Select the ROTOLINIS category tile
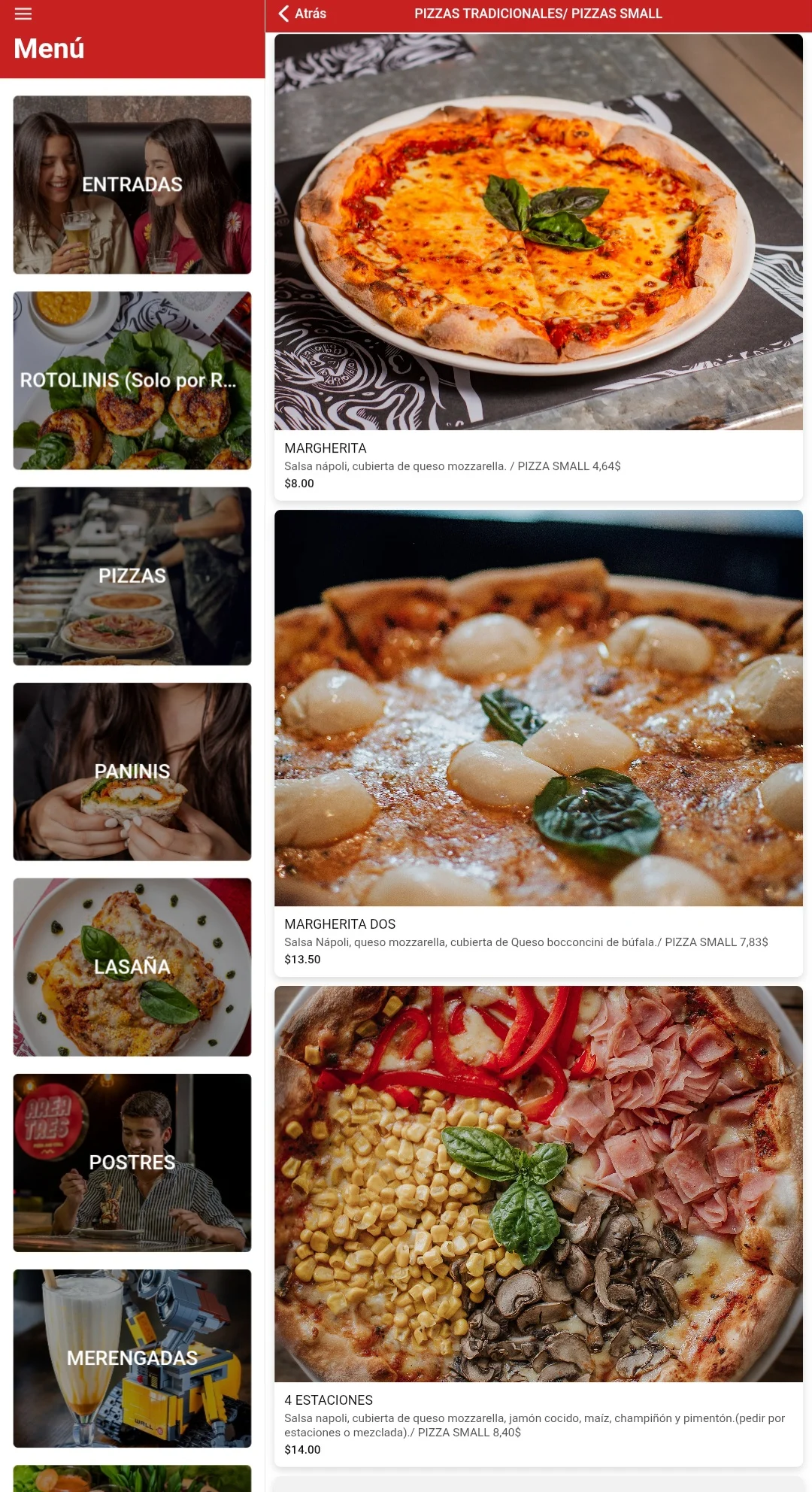The height and width of the screenshot is (1492, 812). (x=132, y=381)
